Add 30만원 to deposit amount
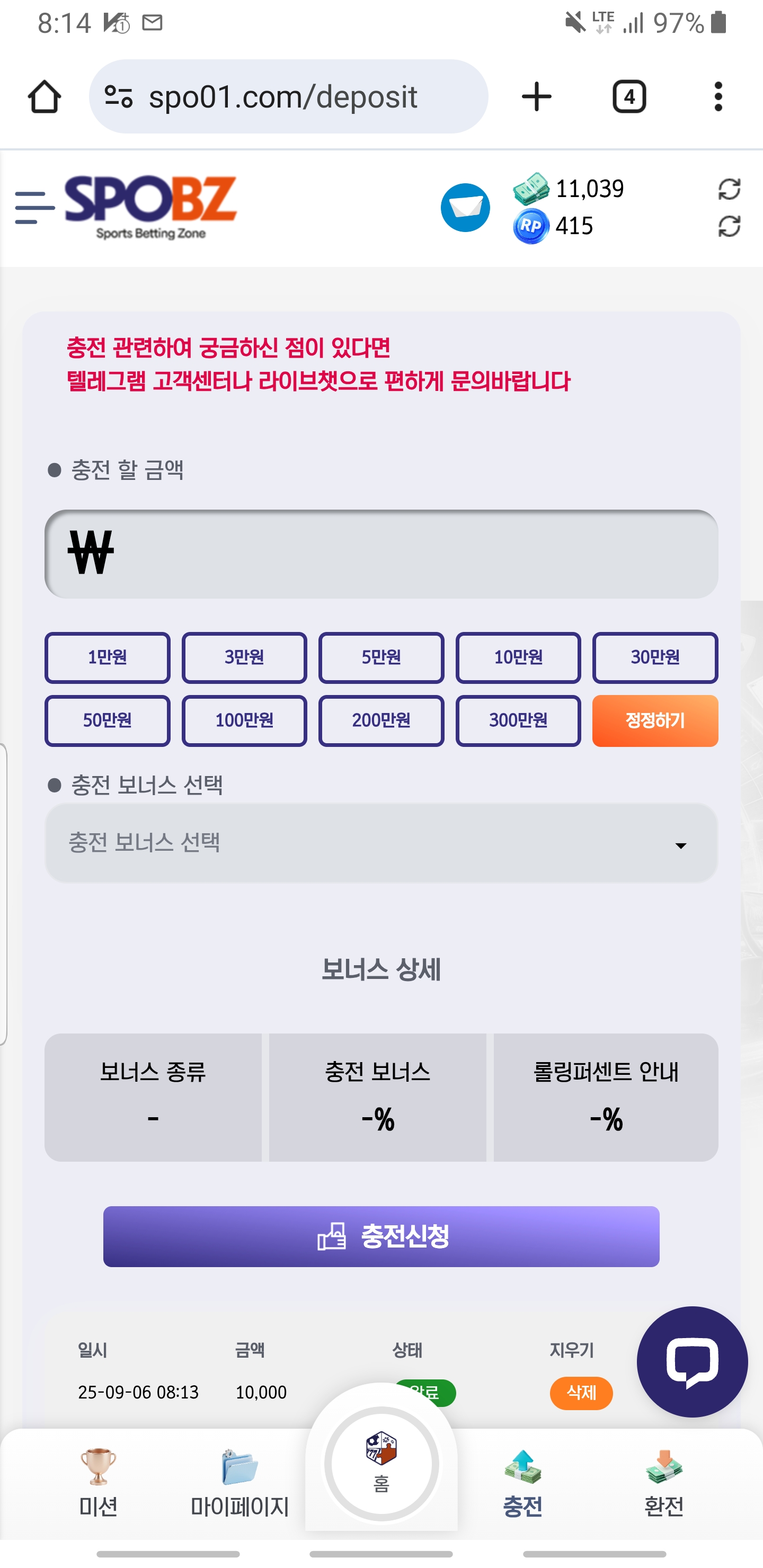 (654, 657)
